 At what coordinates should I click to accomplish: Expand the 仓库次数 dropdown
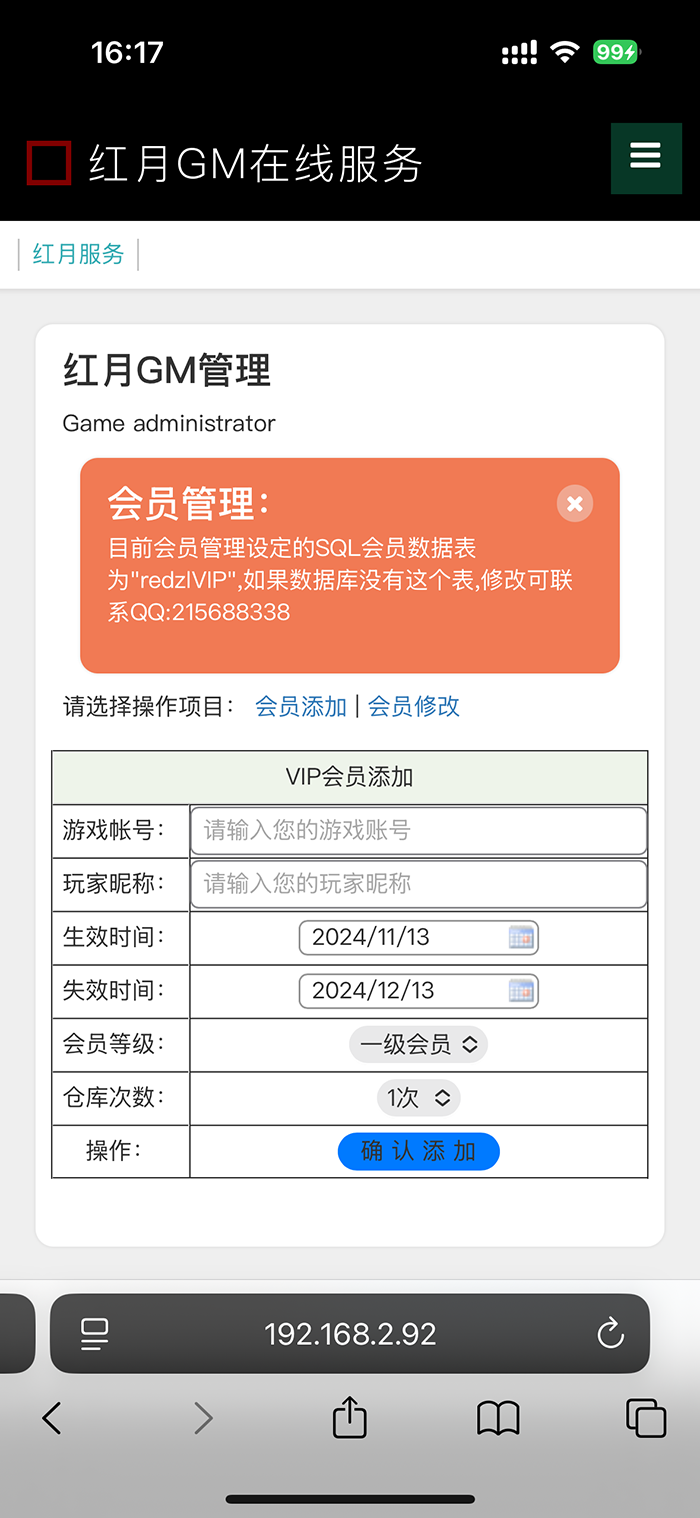tap(418, 1098)
